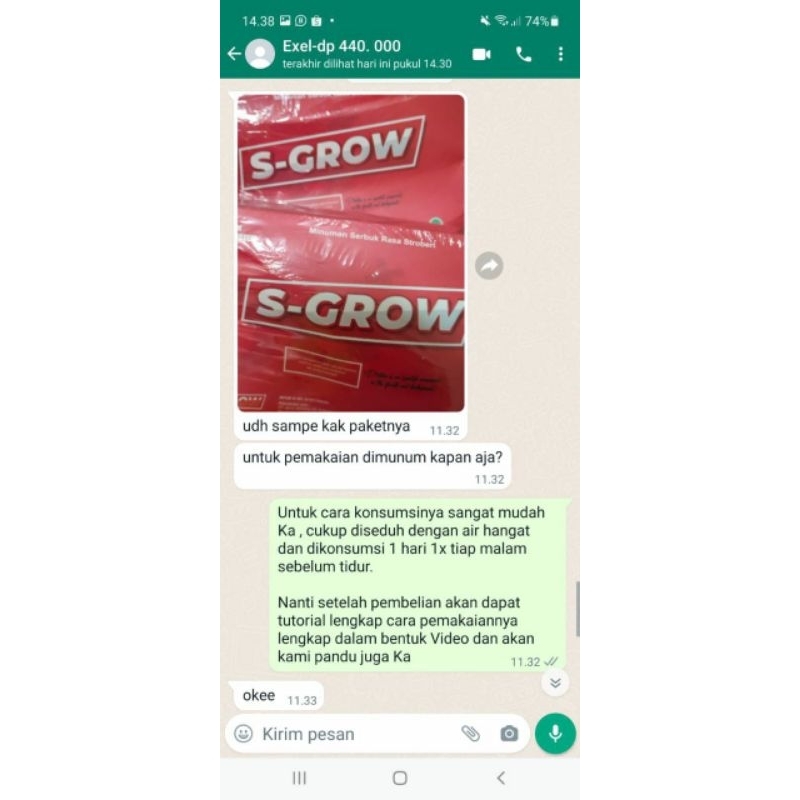800x800 pixels.
Task: Attach a file with the paperclip icon
Action: (470, 734)
